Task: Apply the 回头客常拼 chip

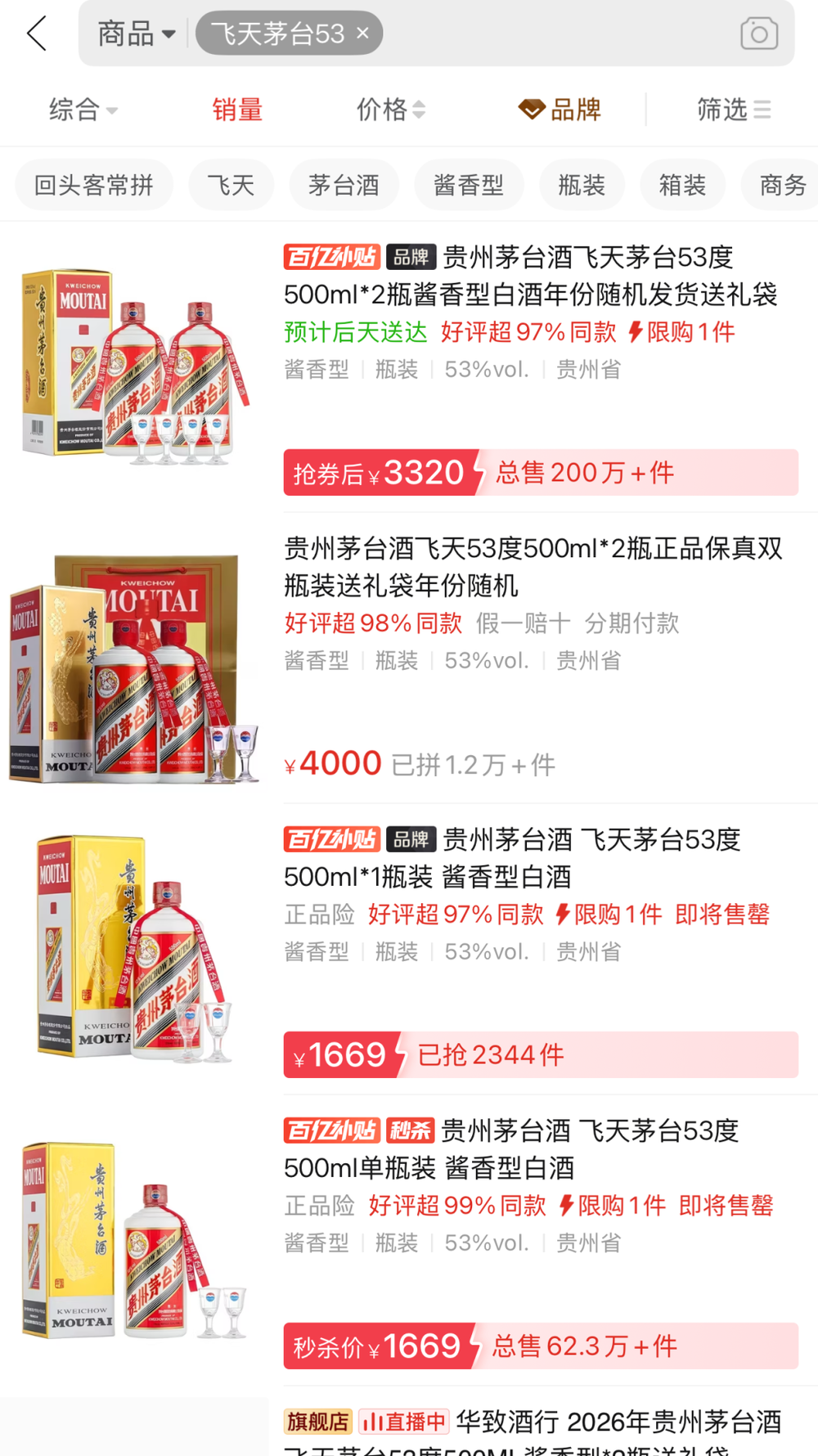Action: point(94,185)
